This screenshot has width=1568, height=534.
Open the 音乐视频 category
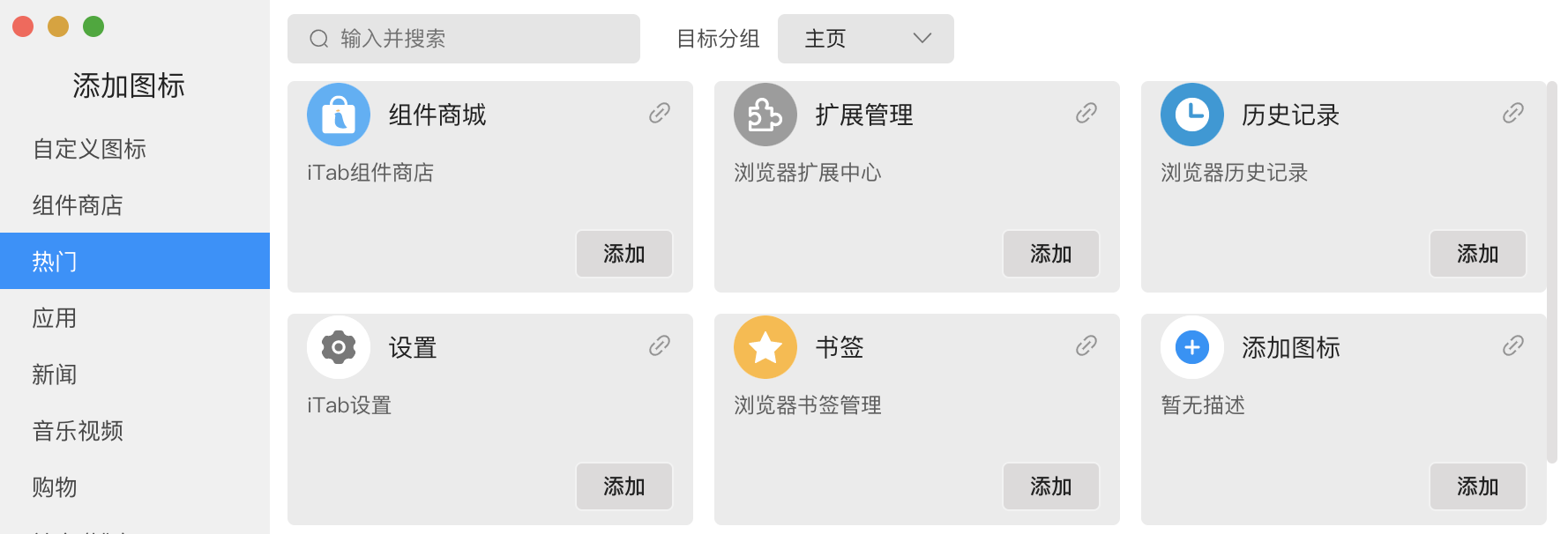[x=78, y=431]
